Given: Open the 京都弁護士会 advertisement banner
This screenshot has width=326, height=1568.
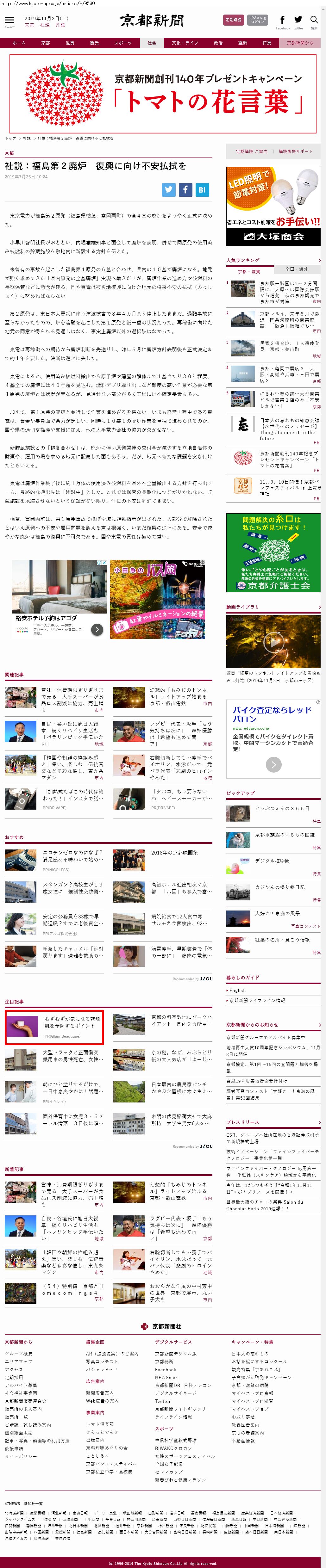Looking at the screenshot, I should [x=273, y=553].
